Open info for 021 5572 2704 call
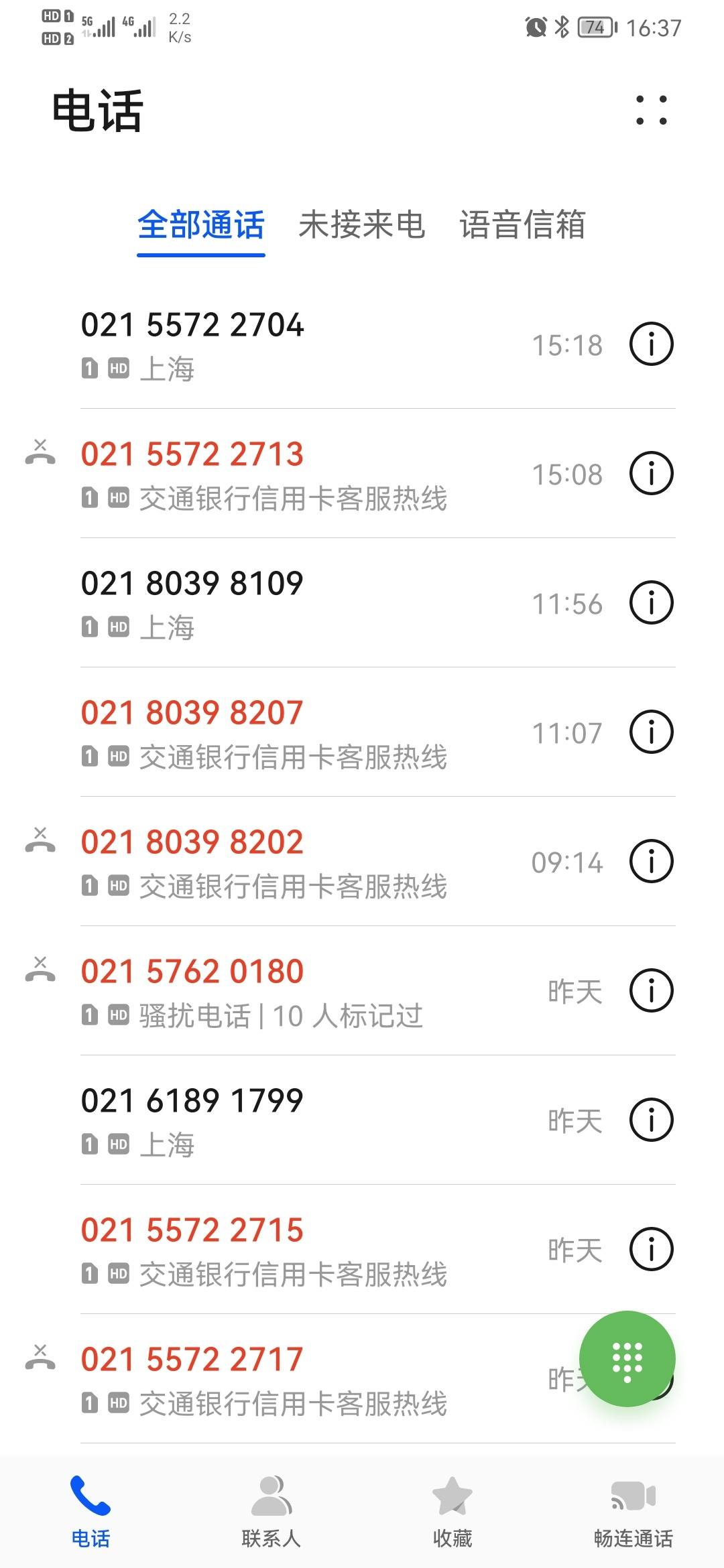The height and width of the screenshot is (1568, 724). pos(651,344)
